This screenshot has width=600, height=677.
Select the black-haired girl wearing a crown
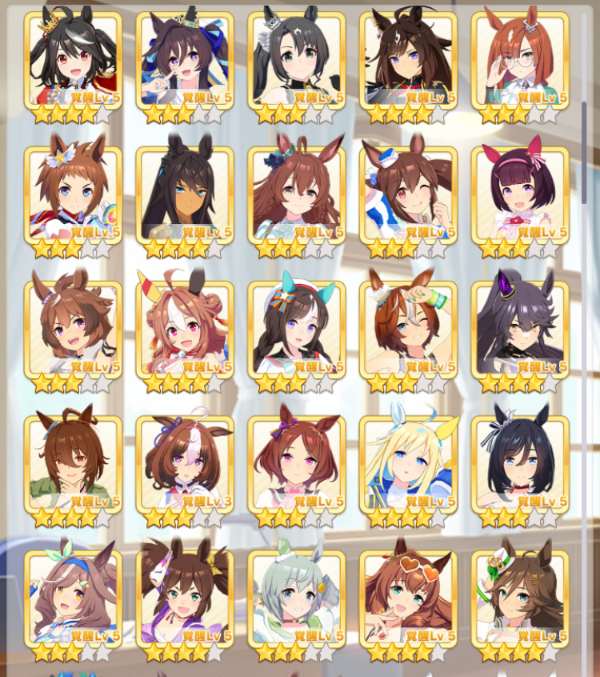pyautogui.click(x=72, y=63)
